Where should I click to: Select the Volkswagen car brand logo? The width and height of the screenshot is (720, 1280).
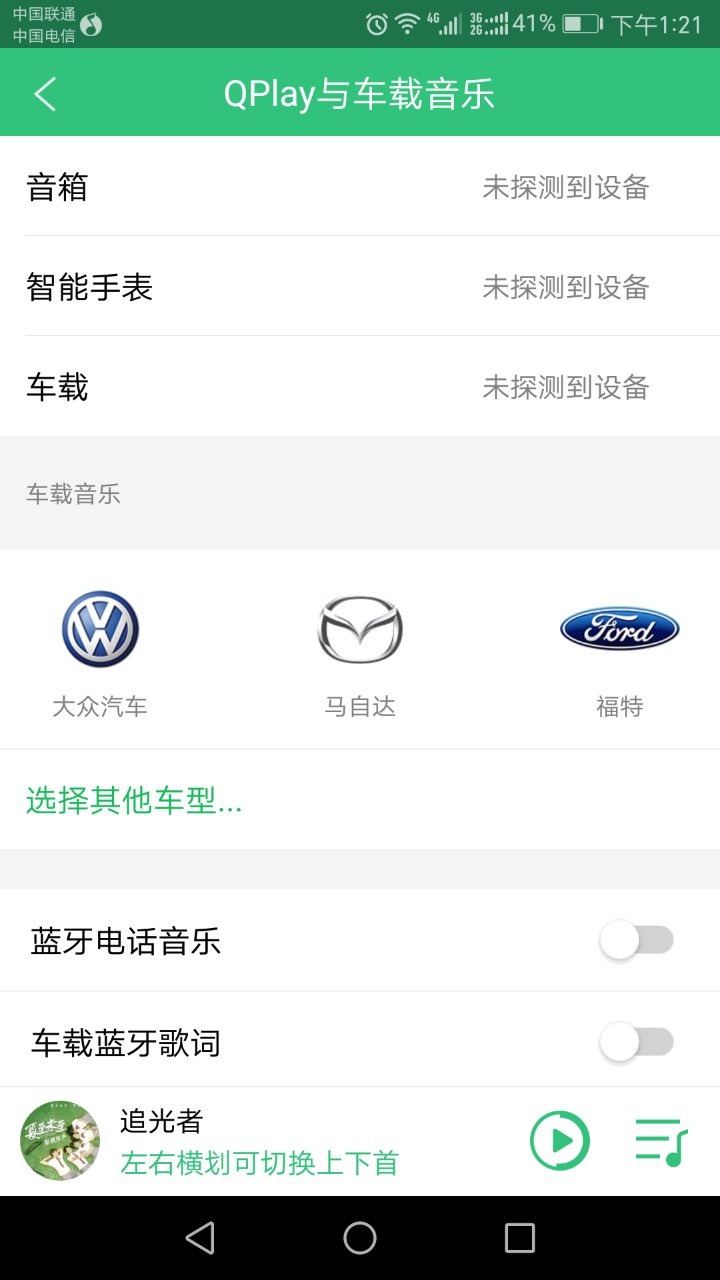(100, 628)
